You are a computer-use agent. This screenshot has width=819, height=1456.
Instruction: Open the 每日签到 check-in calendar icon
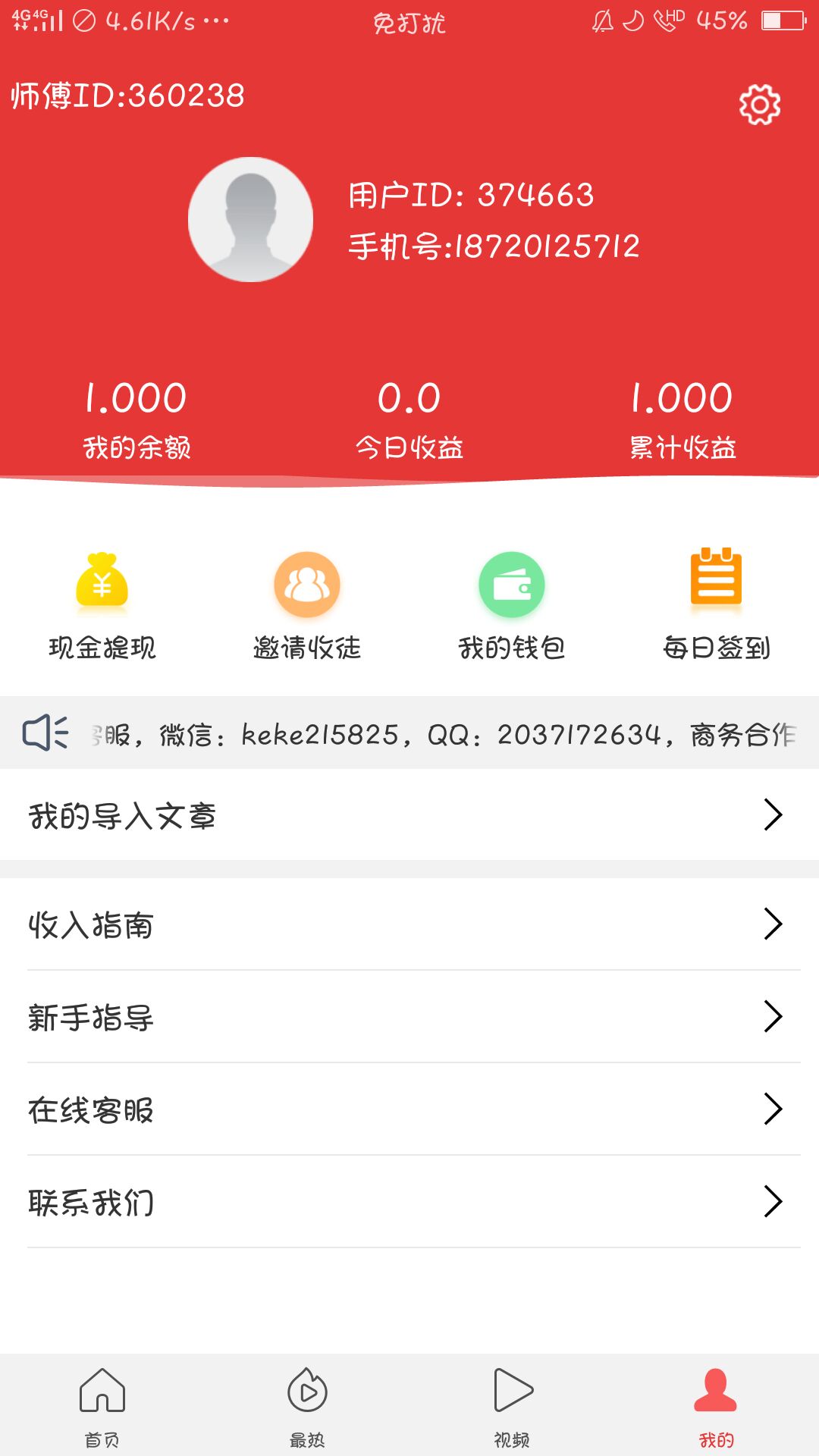click(x=716, y=584)
